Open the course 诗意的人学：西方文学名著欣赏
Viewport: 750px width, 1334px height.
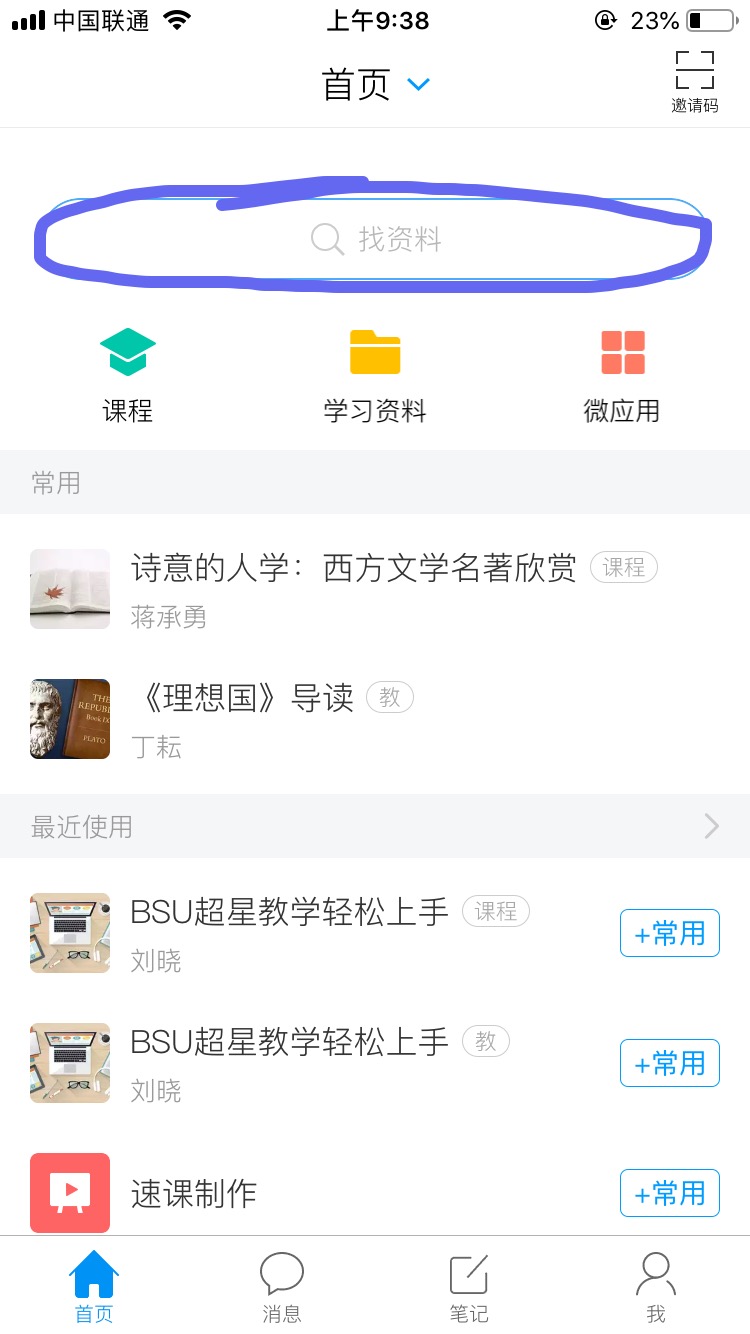(x=353, y=588)
